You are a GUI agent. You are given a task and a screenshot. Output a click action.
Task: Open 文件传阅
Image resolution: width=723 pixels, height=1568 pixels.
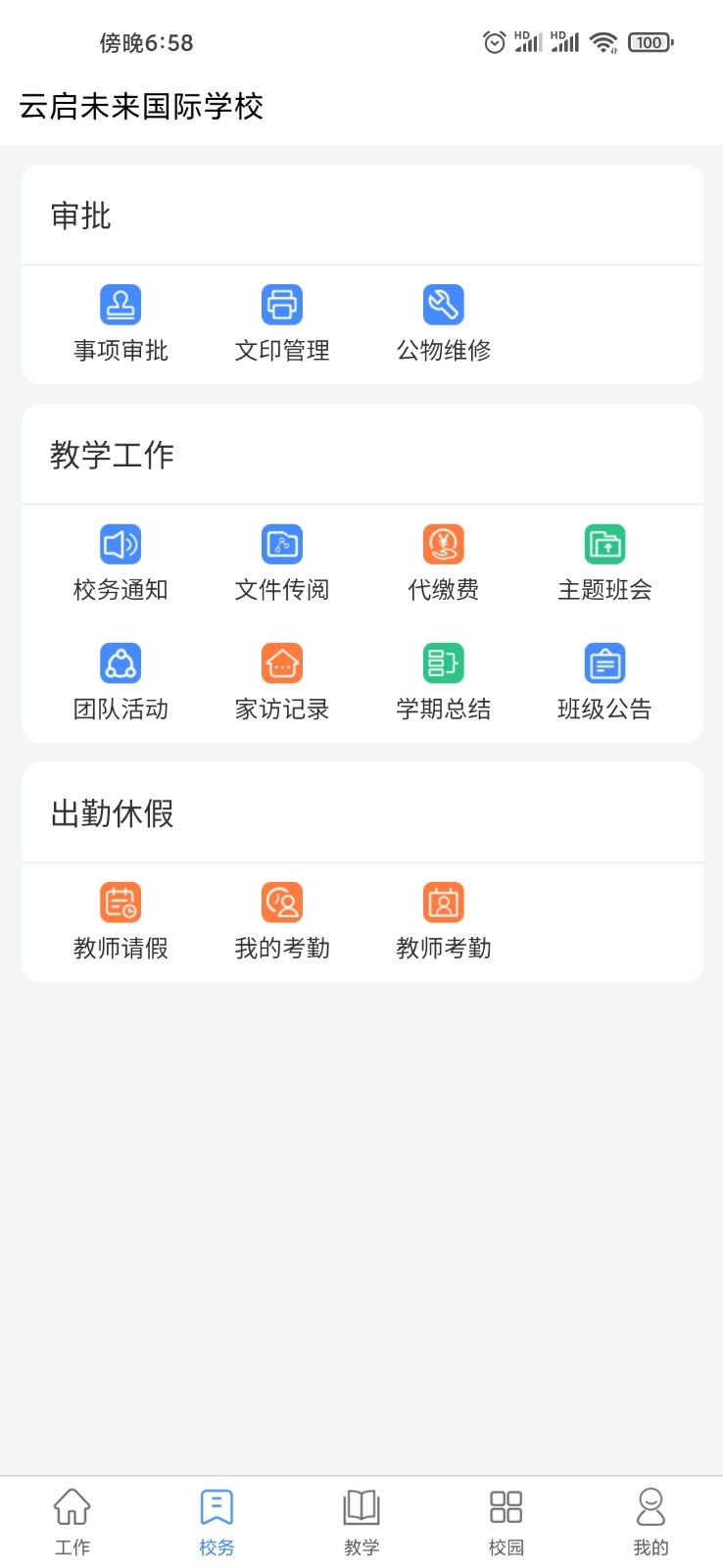(x=282, y=563)
